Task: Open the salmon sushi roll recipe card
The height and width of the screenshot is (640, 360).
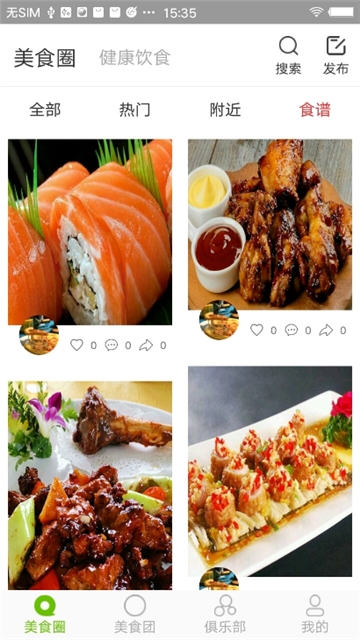Action: [90, 232]
